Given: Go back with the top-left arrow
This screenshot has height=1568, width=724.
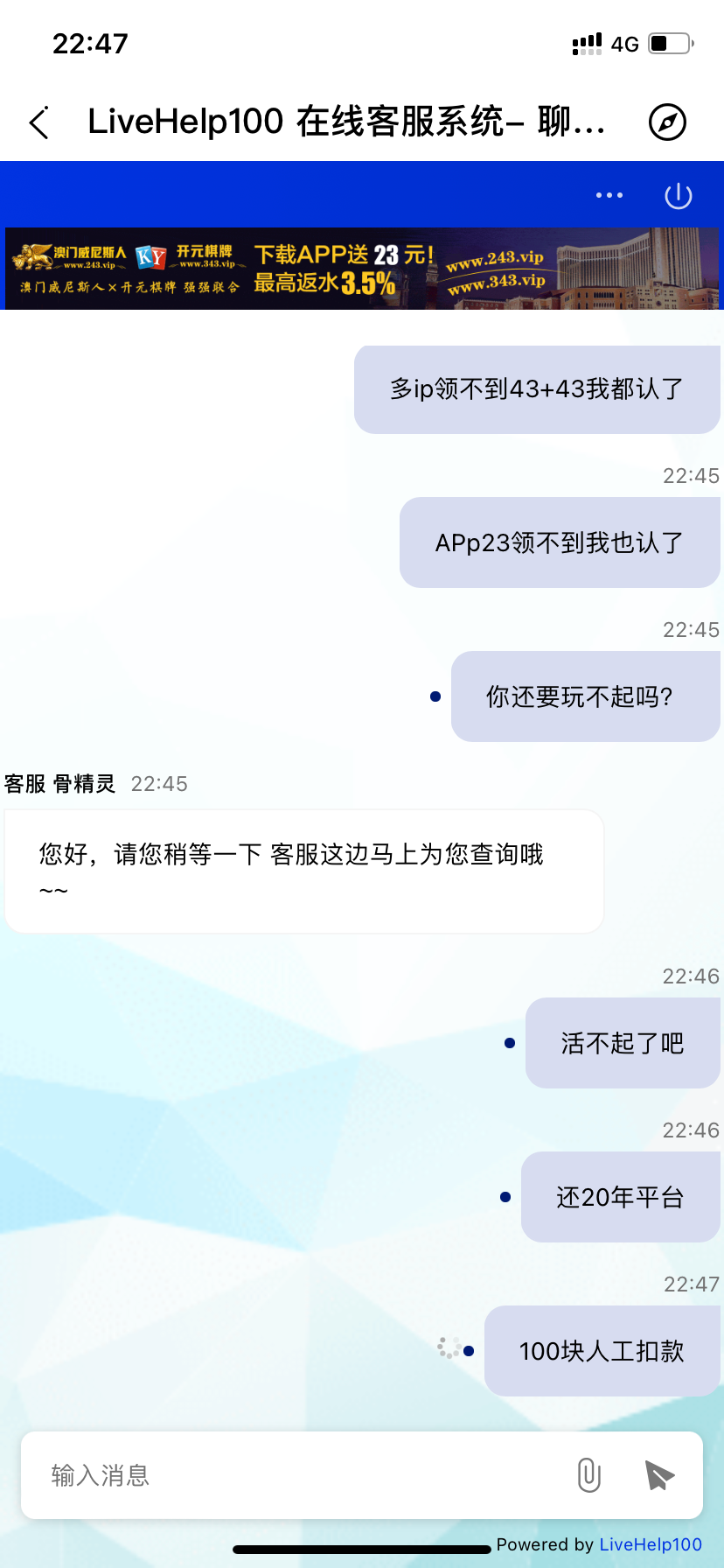Looking at the screenshot, I should (39, 122).
